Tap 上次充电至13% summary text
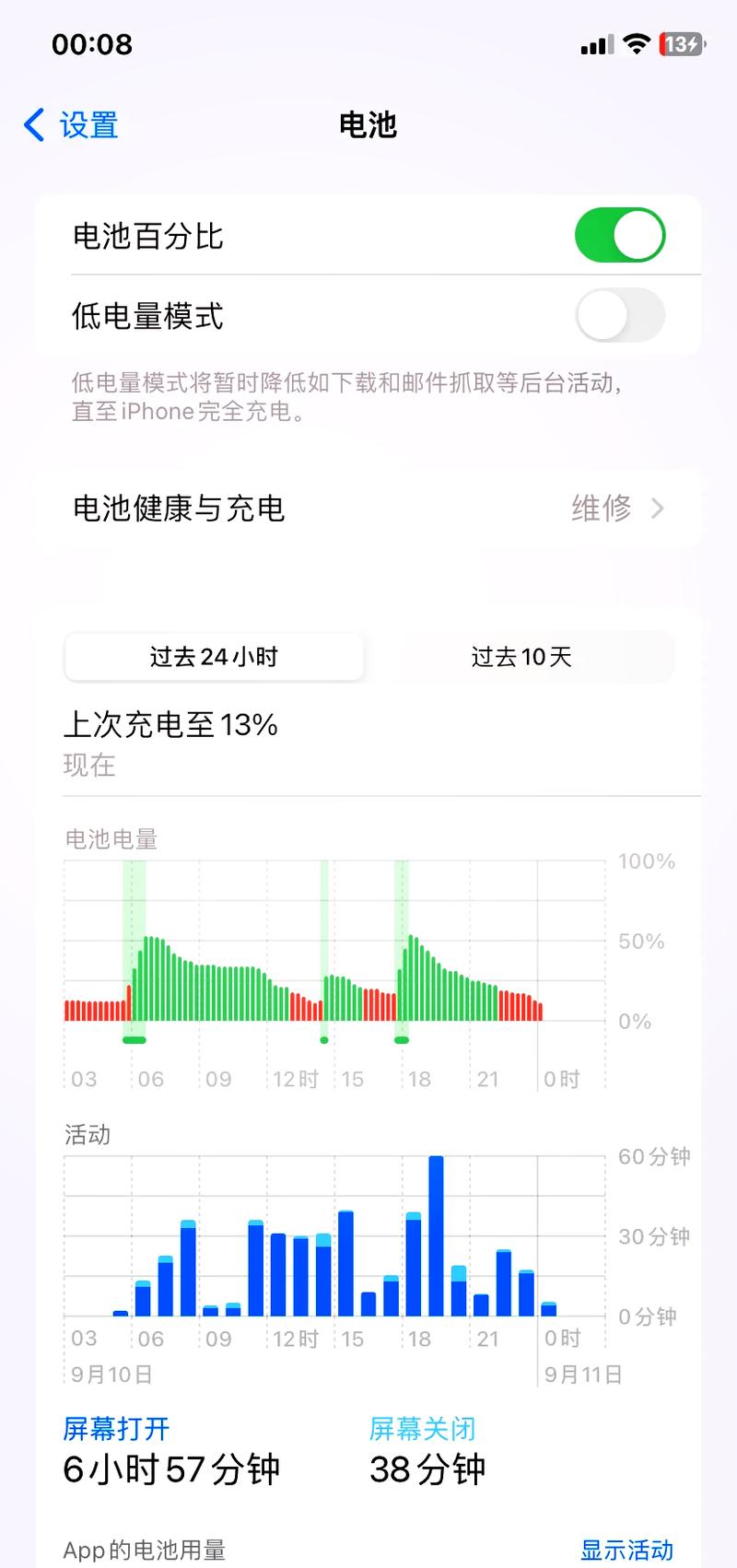This screenshot has width=737, height=1568. (x=170, y=725)
